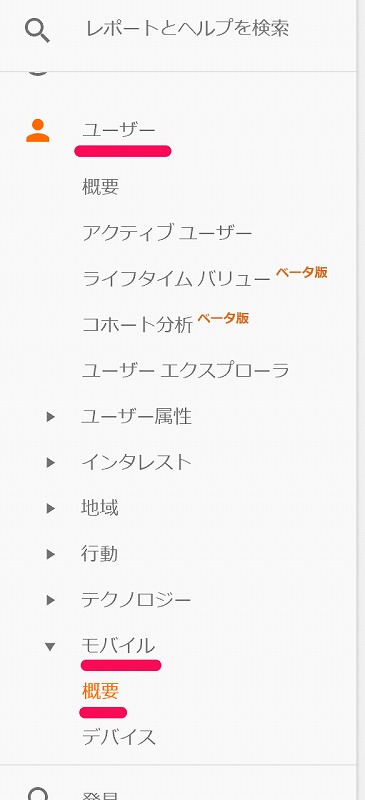
Task: Open the アクティブ ユーザー report
Action: [167, 233]
